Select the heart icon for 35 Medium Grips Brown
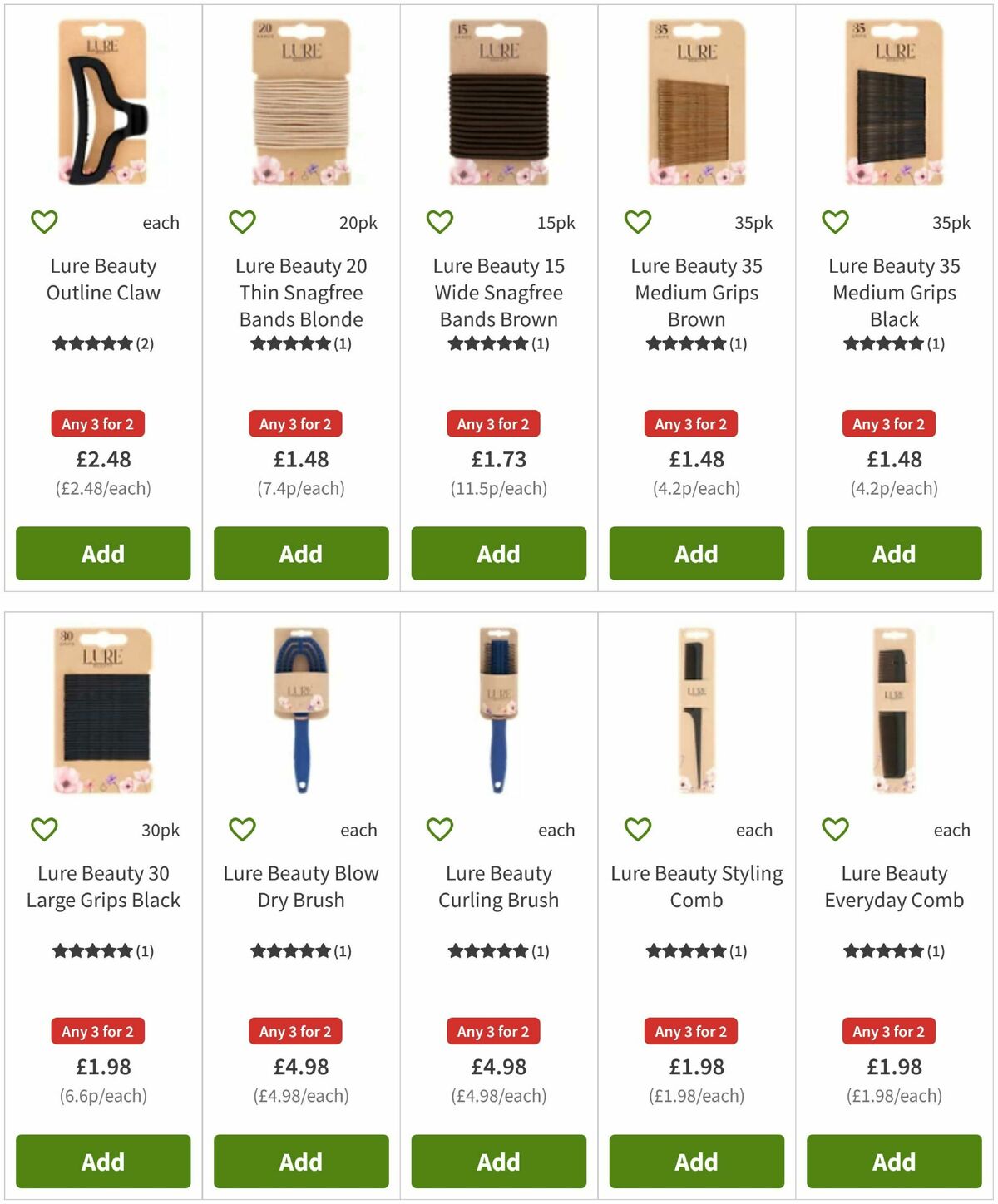This screenshot has width=998, height=1204. coord(637,222)
